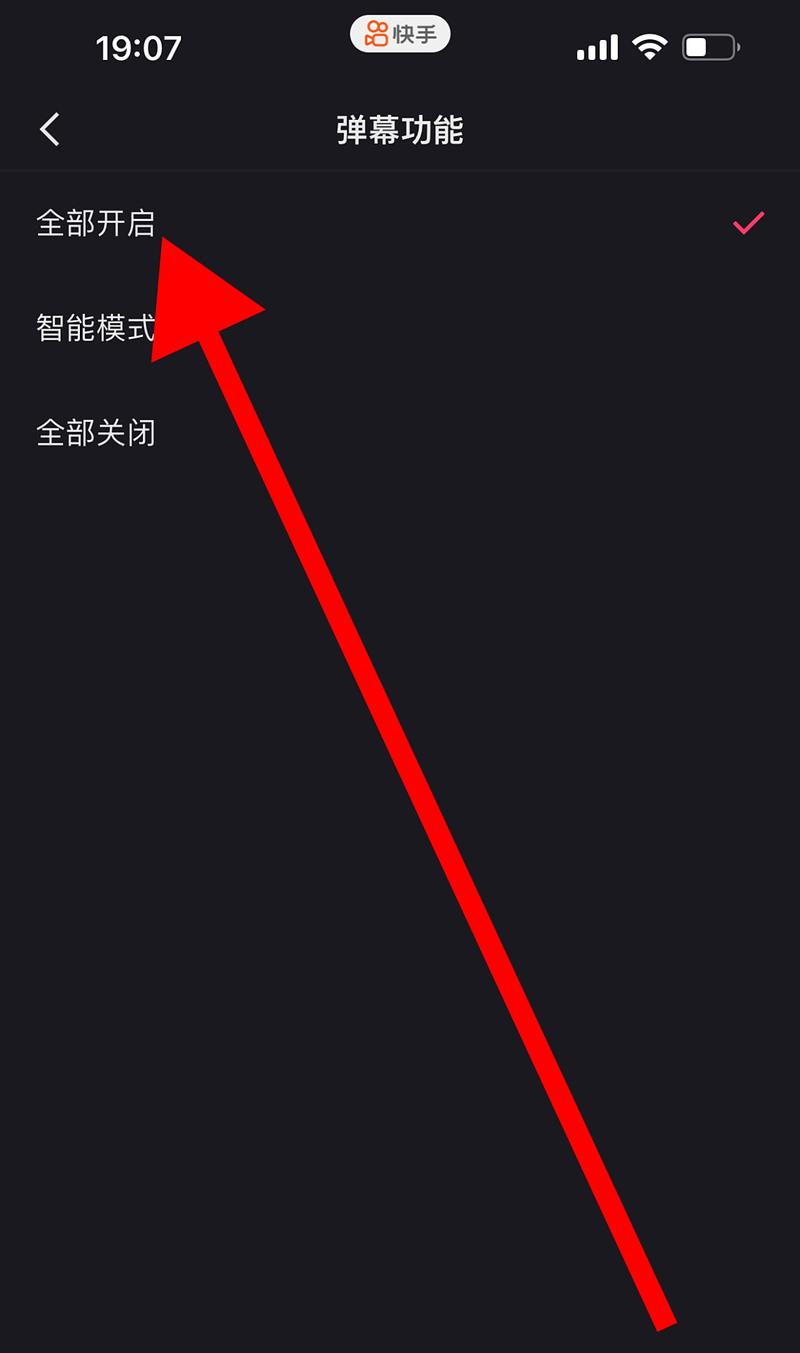The width and height of the screenshot is (800, 1353).
Task: Go back from 弹幕功能 settings
Action: point(50,129)
